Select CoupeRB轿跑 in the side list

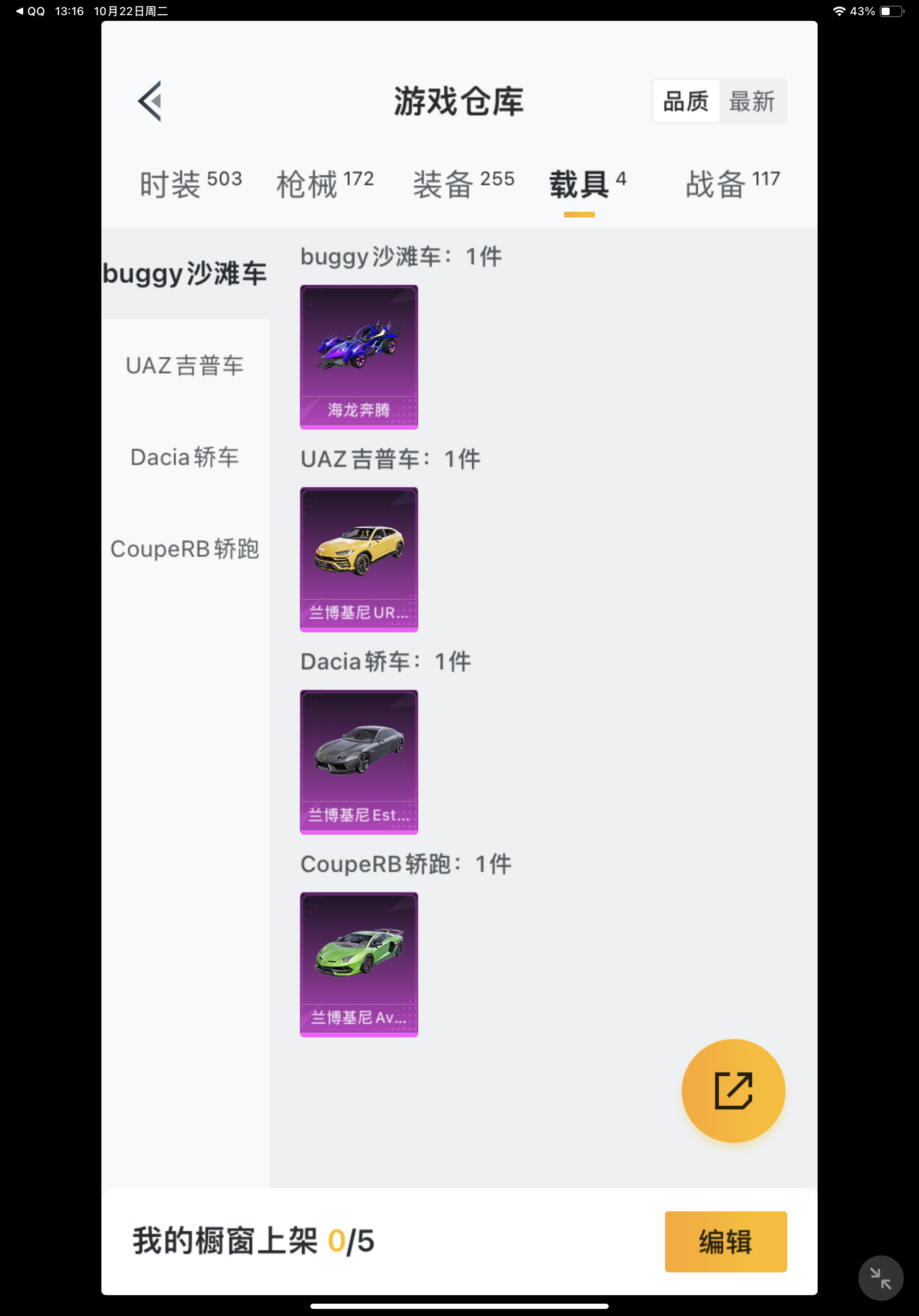point(185,549)
